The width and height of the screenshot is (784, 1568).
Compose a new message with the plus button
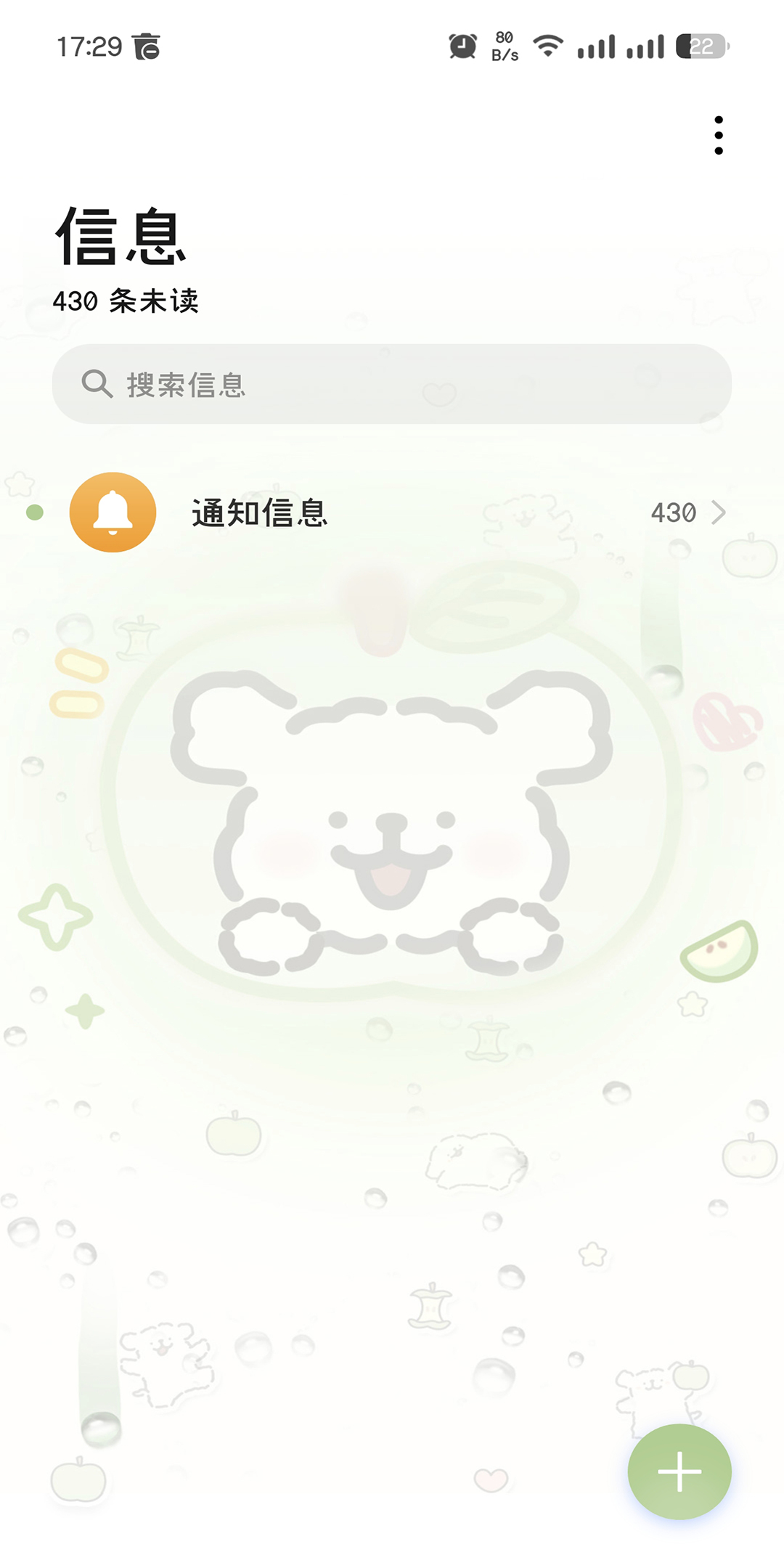679,1471
